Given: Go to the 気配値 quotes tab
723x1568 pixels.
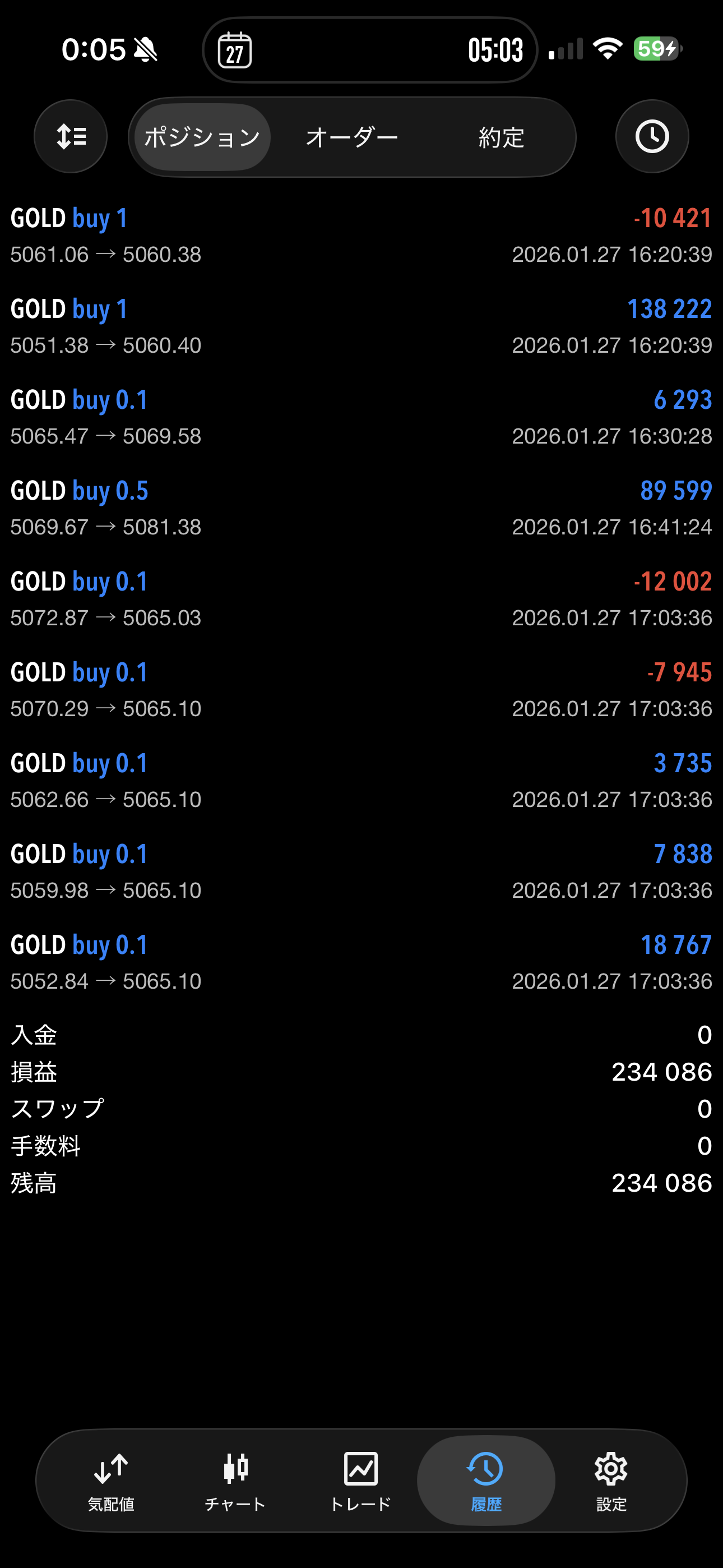Looking at the screenshot, I should tap(111, 1481).
